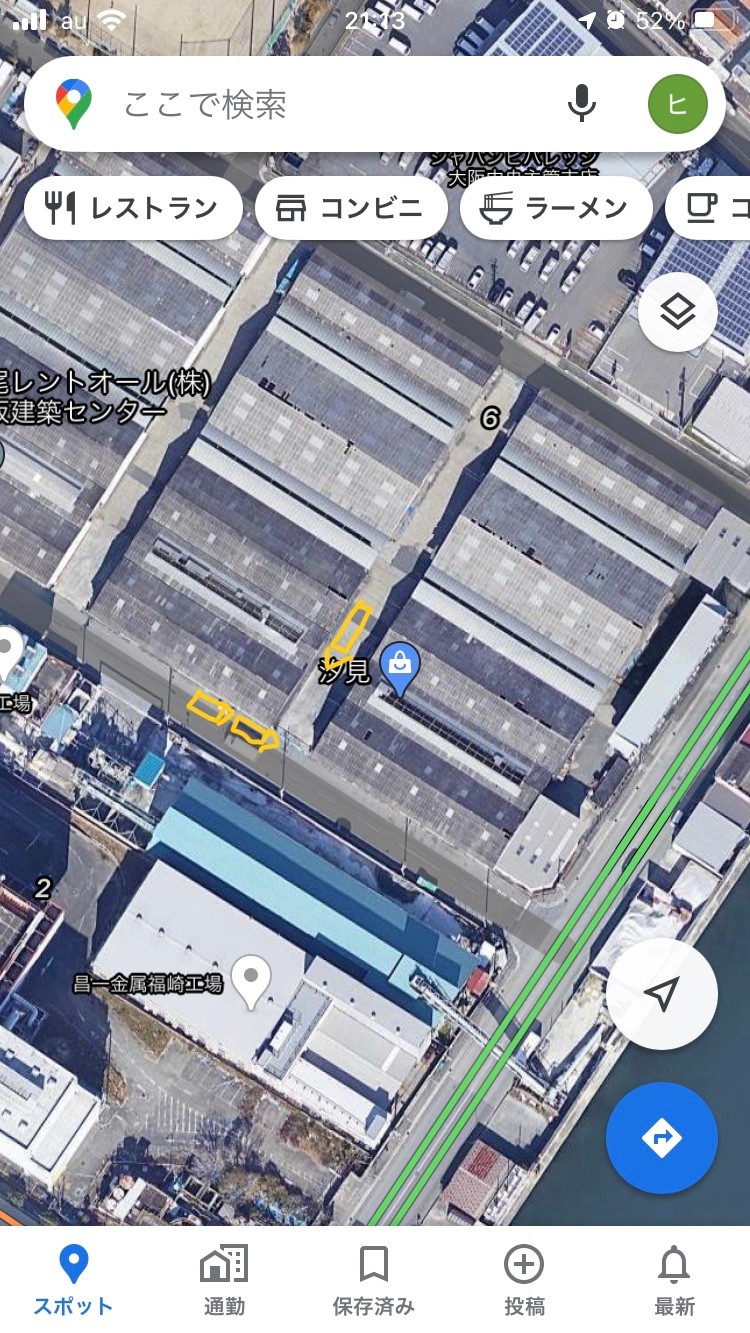Start voice search with the microphone

[582, 104]
